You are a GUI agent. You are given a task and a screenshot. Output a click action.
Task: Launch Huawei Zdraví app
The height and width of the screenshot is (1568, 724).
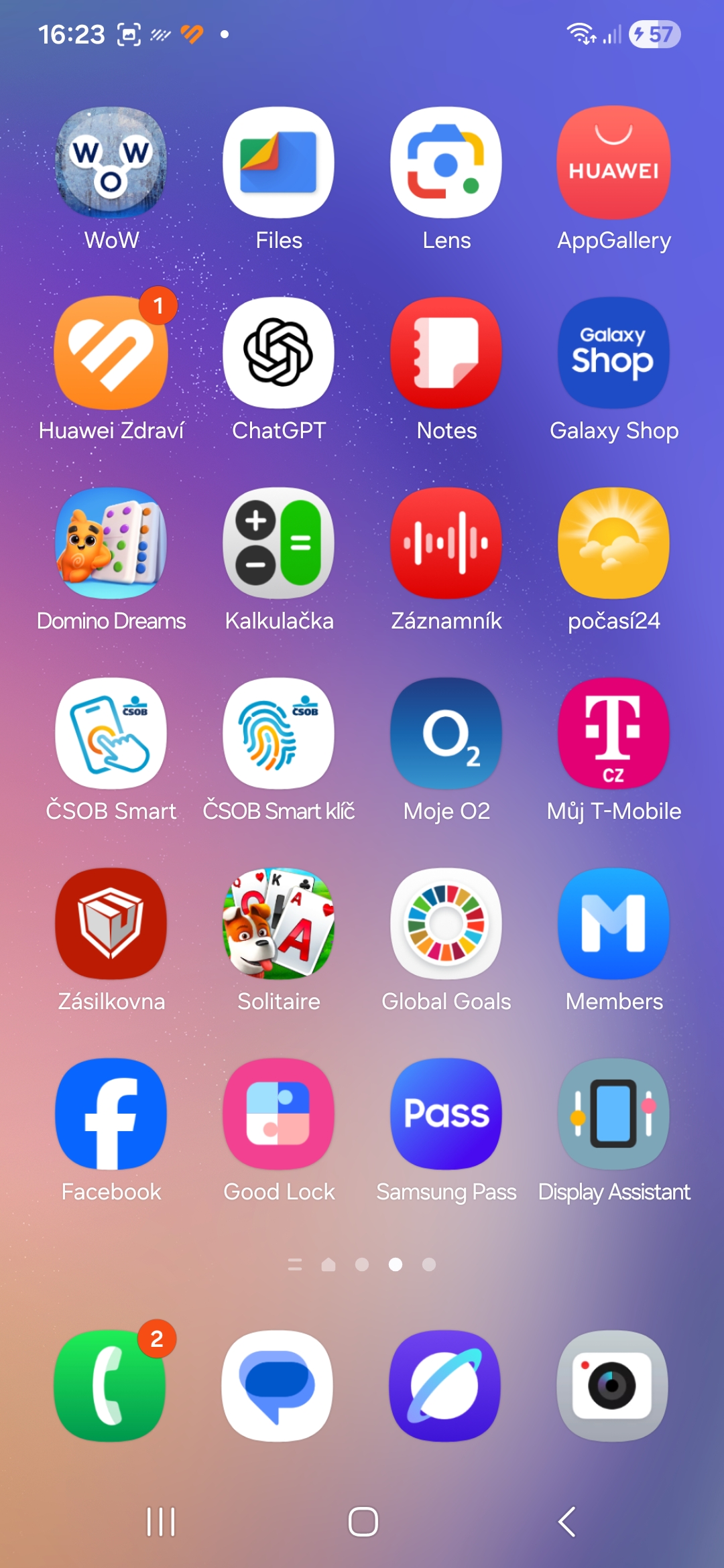111,352
